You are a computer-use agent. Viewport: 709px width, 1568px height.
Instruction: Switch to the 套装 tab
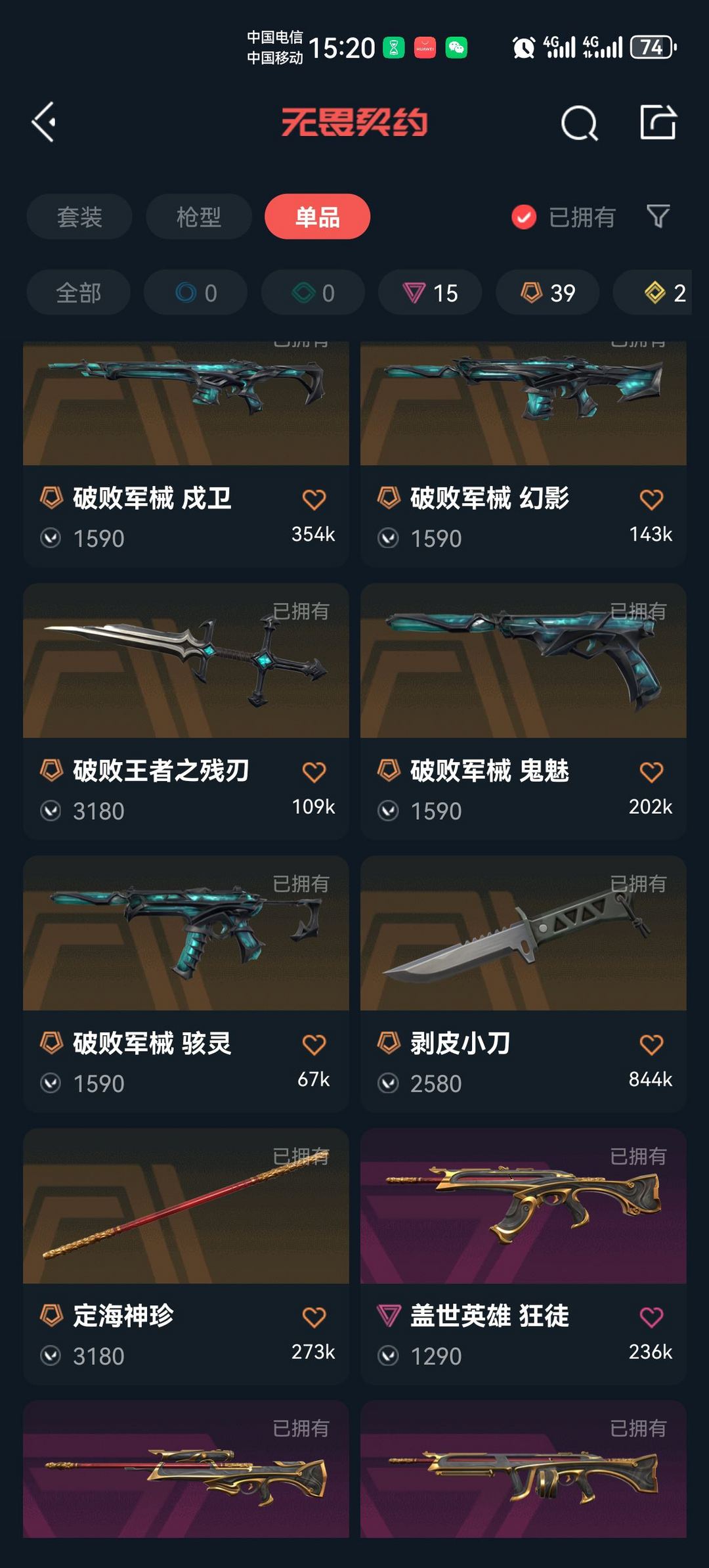point(79,217)
